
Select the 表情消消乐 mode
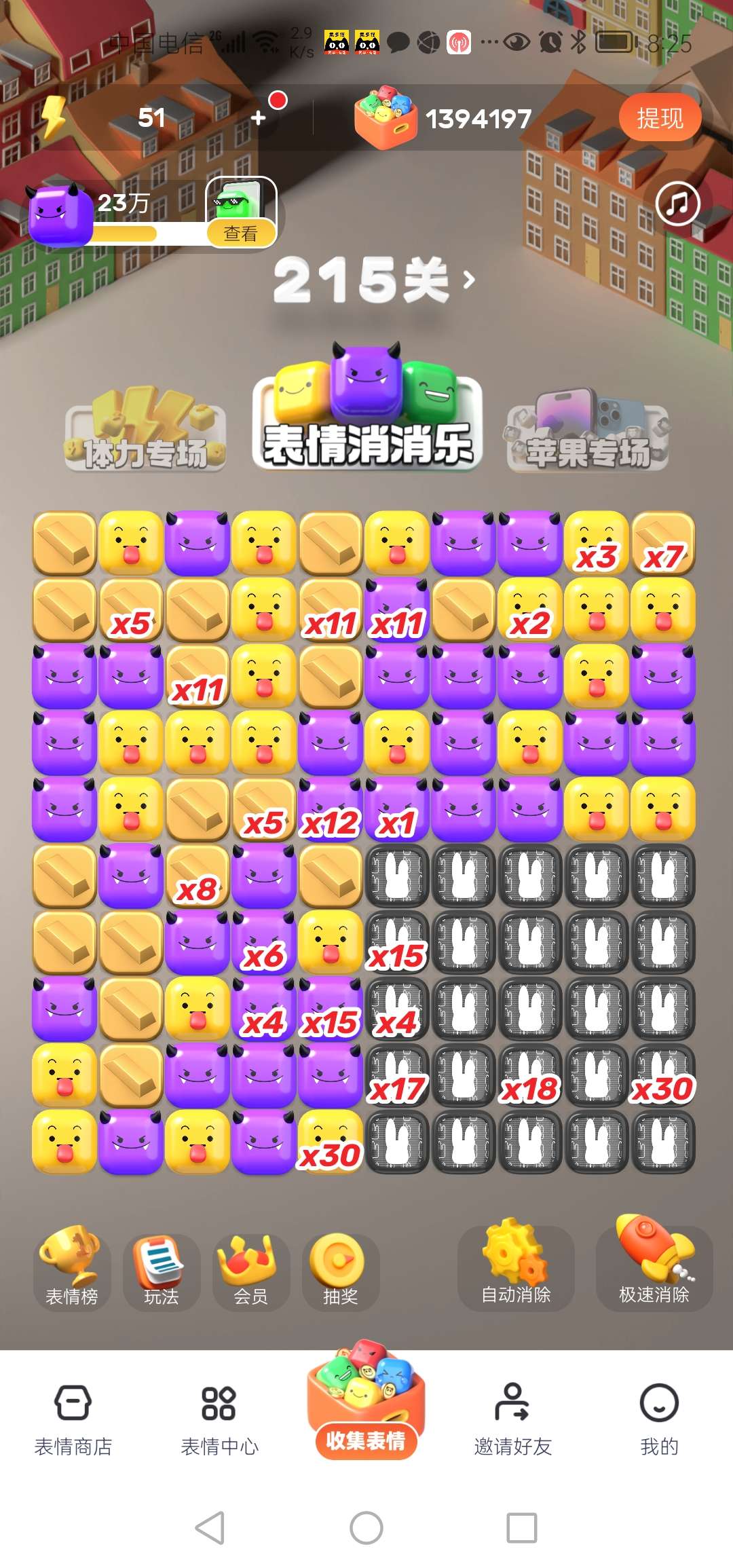pyautogui.click(x=367, y=414)
